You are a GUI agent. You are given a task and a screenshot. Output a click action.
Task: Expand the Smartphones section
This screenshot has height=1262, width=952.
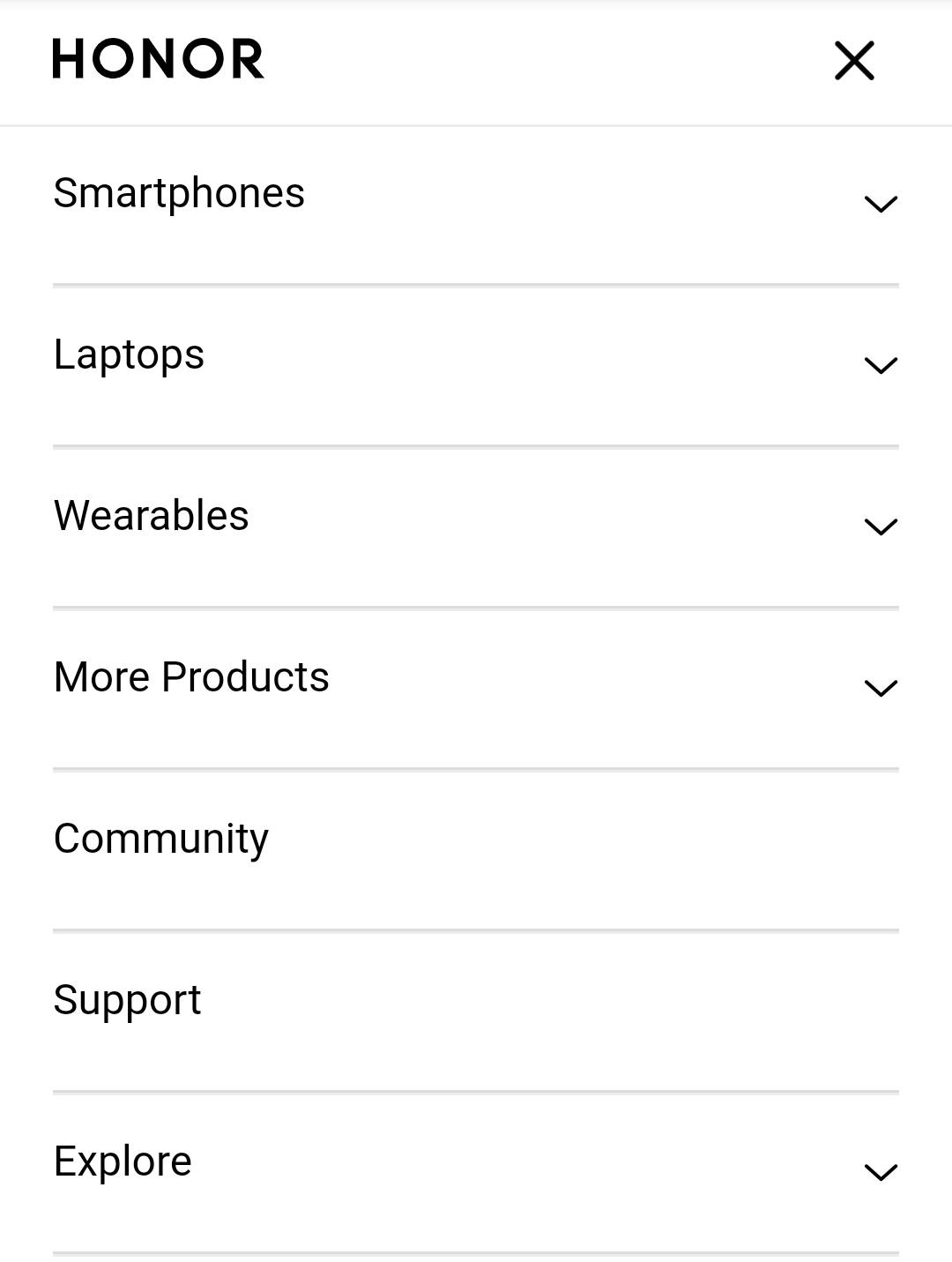pos(880,204)
